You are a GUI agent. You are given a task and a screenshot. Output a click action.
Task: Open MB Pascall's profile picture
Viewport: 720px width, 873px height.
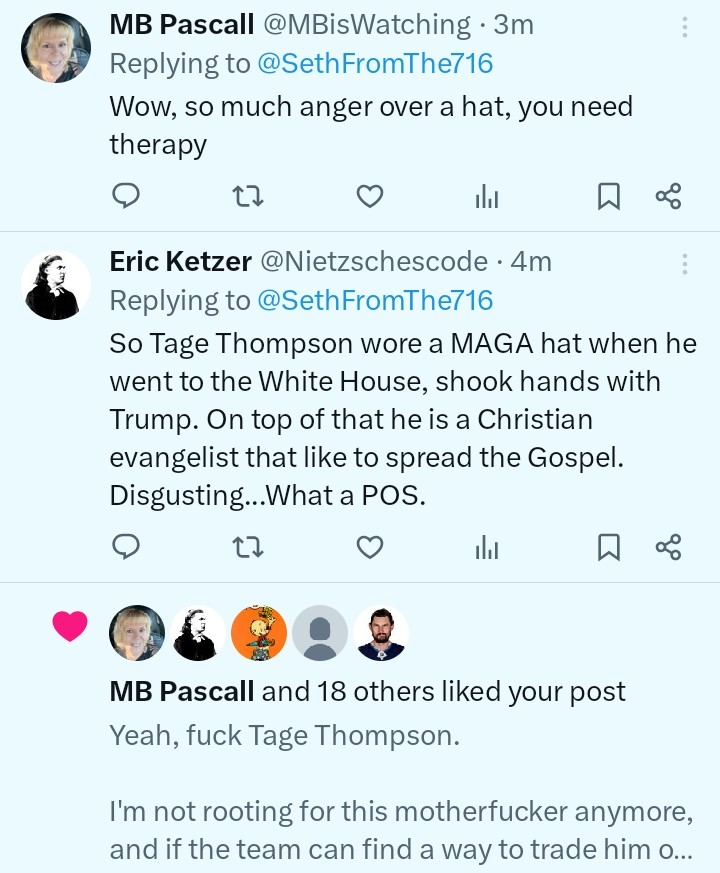[56, 48]
